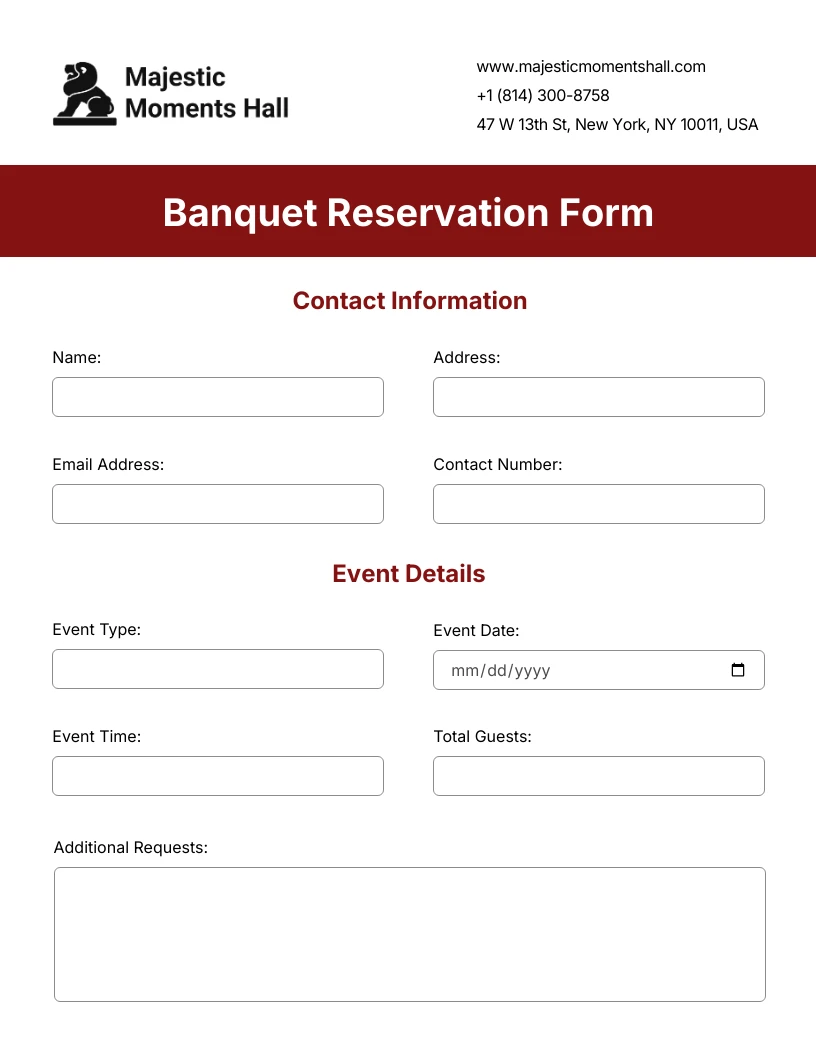Click inside the Address input field
Image resolution: width=816 pixels, height=1056 pixels.
598,396
